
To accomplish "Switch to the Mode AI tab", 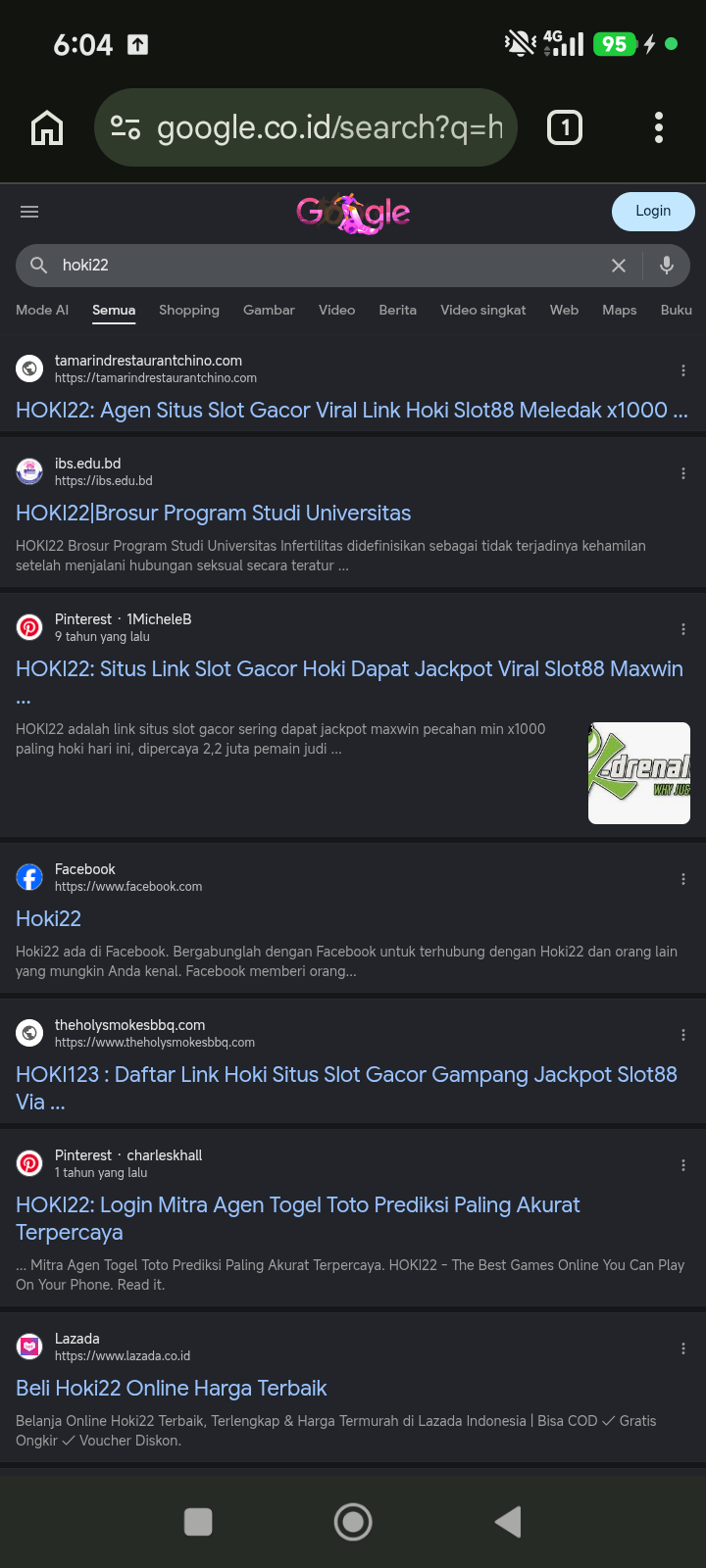I will (42, 310).
